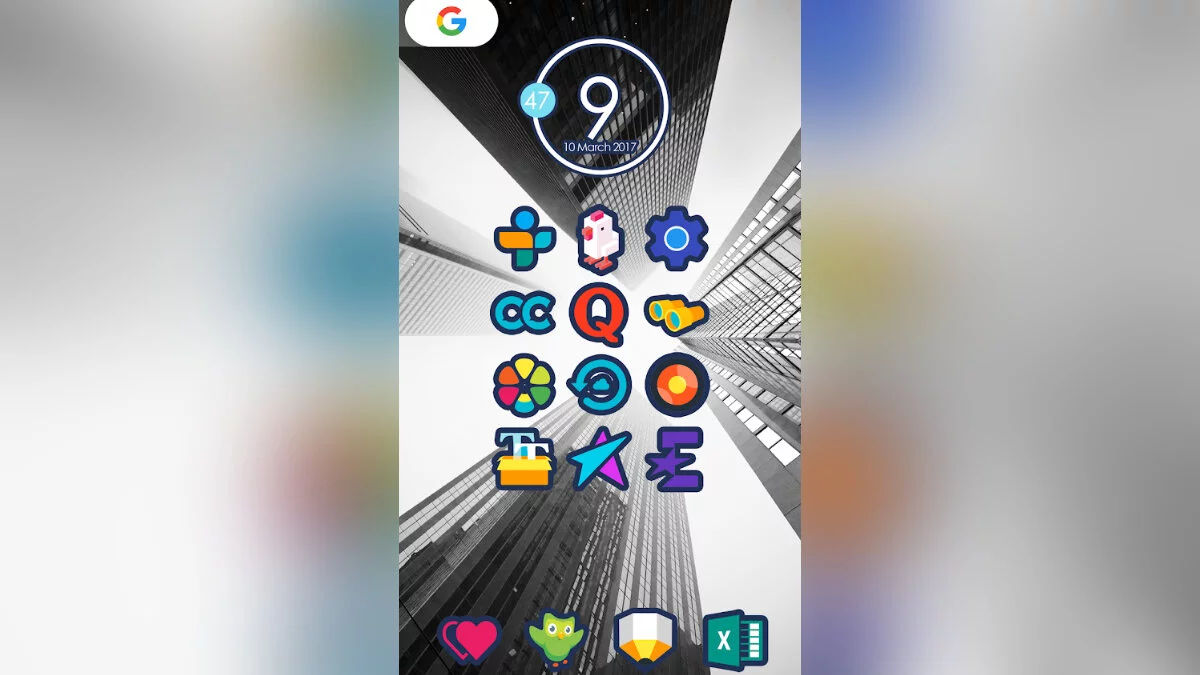1200x675 pixels.
Task: Open the yellow toolbox Tt app
Action: click(524, 458)
